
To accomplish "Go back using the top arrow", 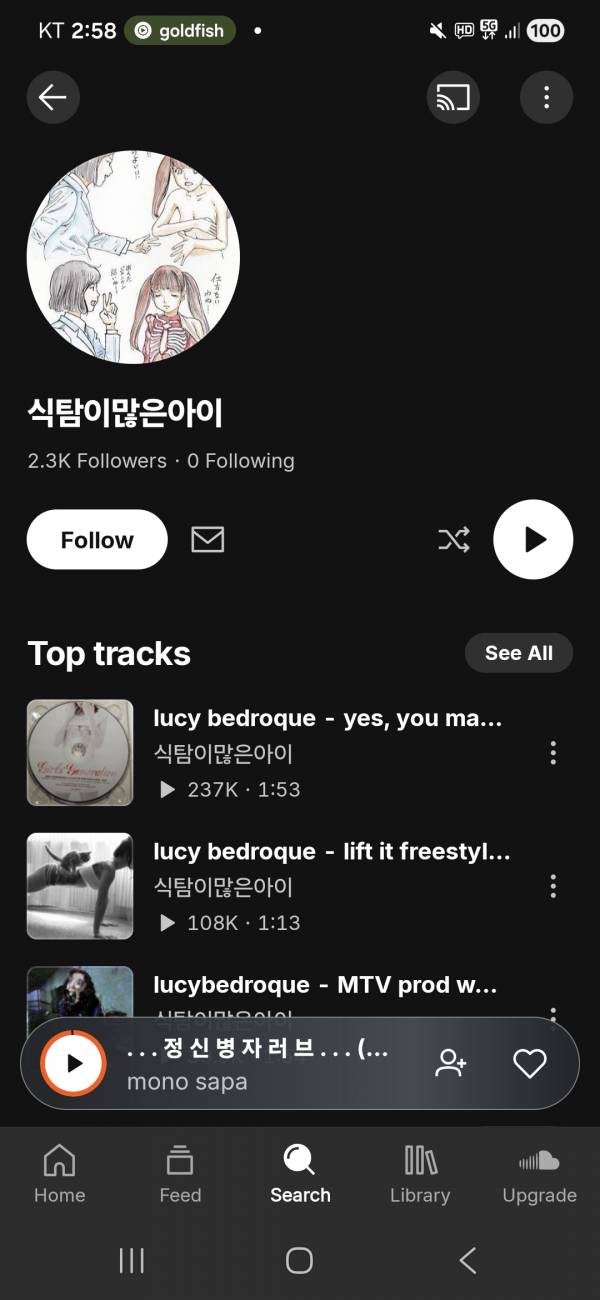I will [x=53, y=97].
